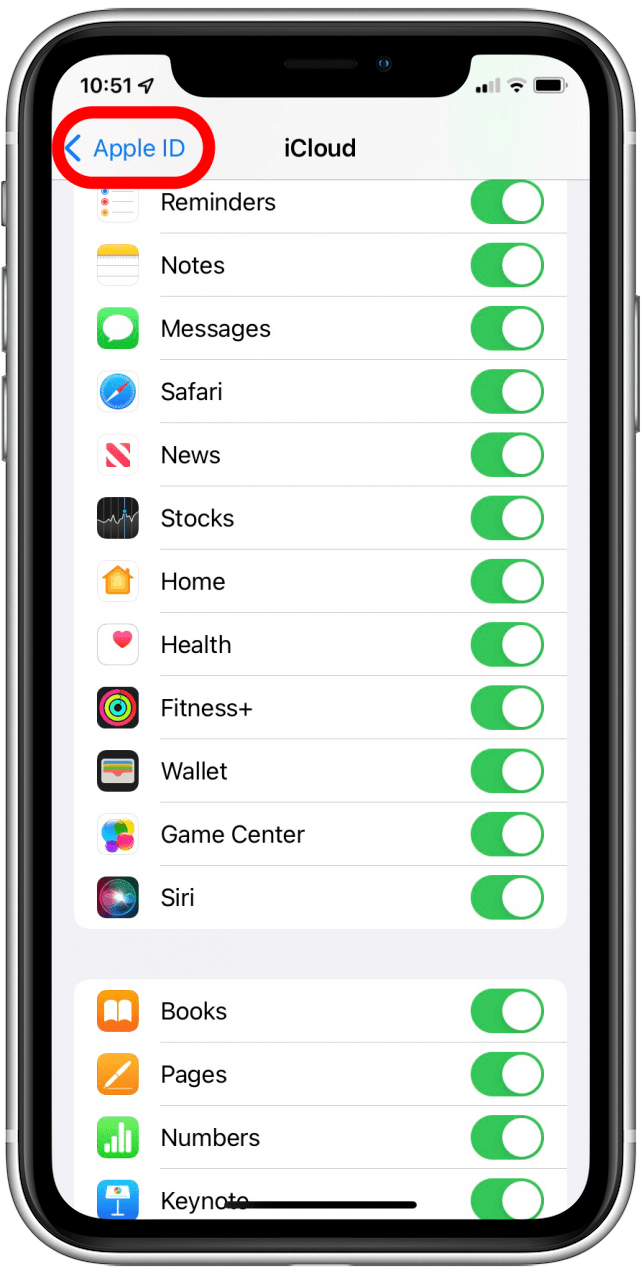Disable Wallet iCloud sync
642x1274 pixels.
(507, 771)
